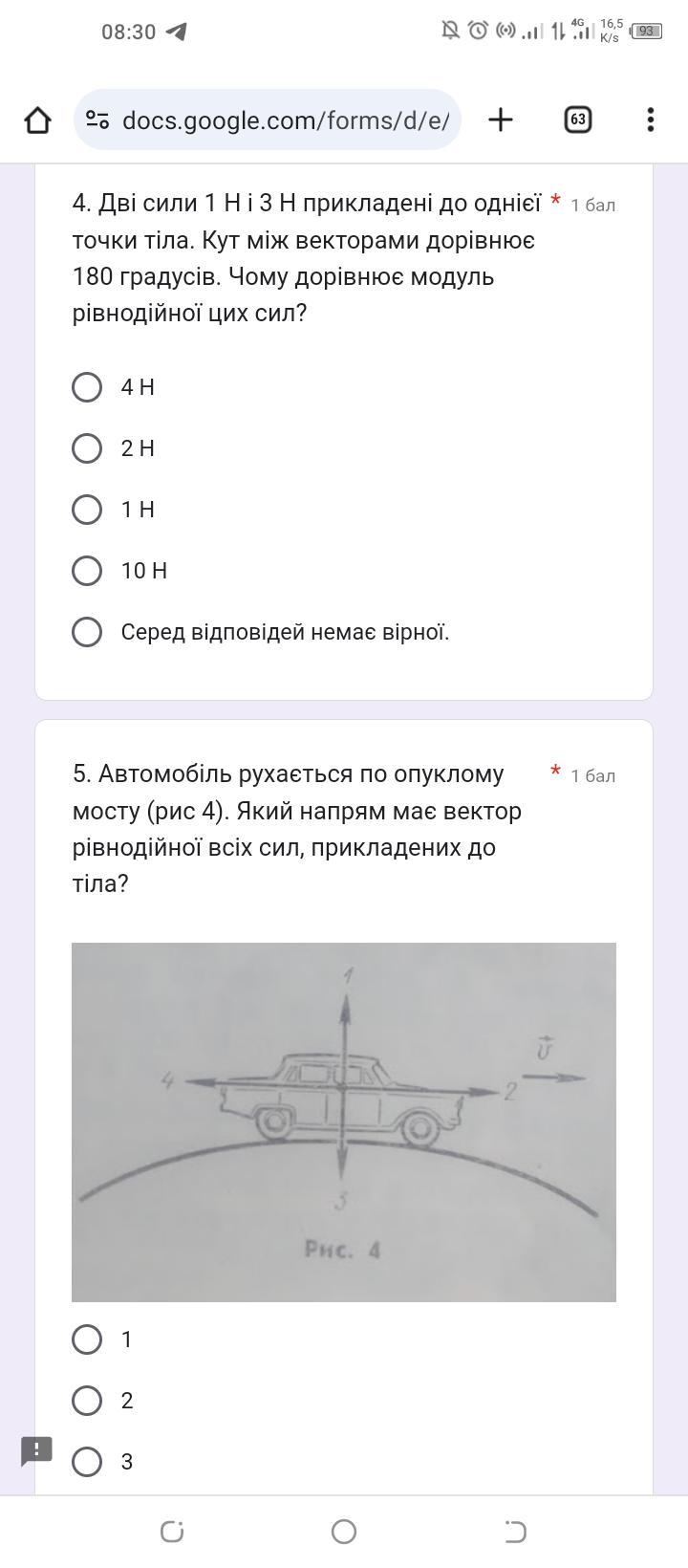This screenshot has height=1568, width=688.
Task: Select the 1 Н answer
Action: [87, 510]
